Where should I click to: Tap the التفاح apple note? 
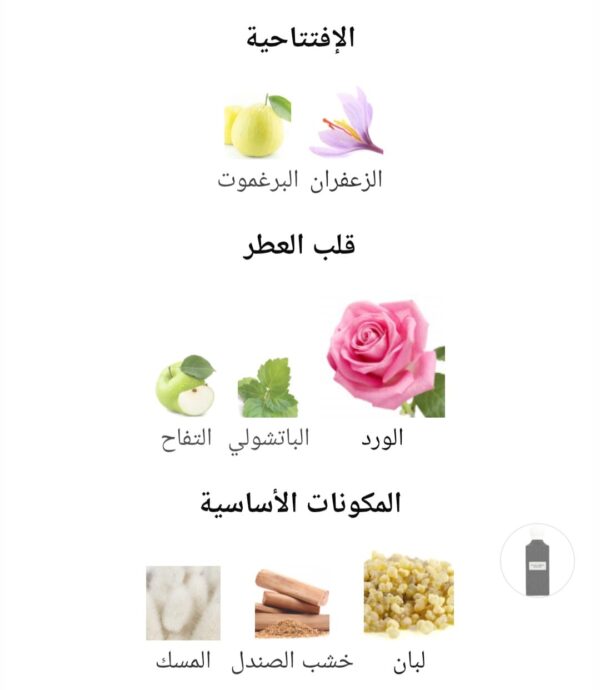[x=185, y=385]
